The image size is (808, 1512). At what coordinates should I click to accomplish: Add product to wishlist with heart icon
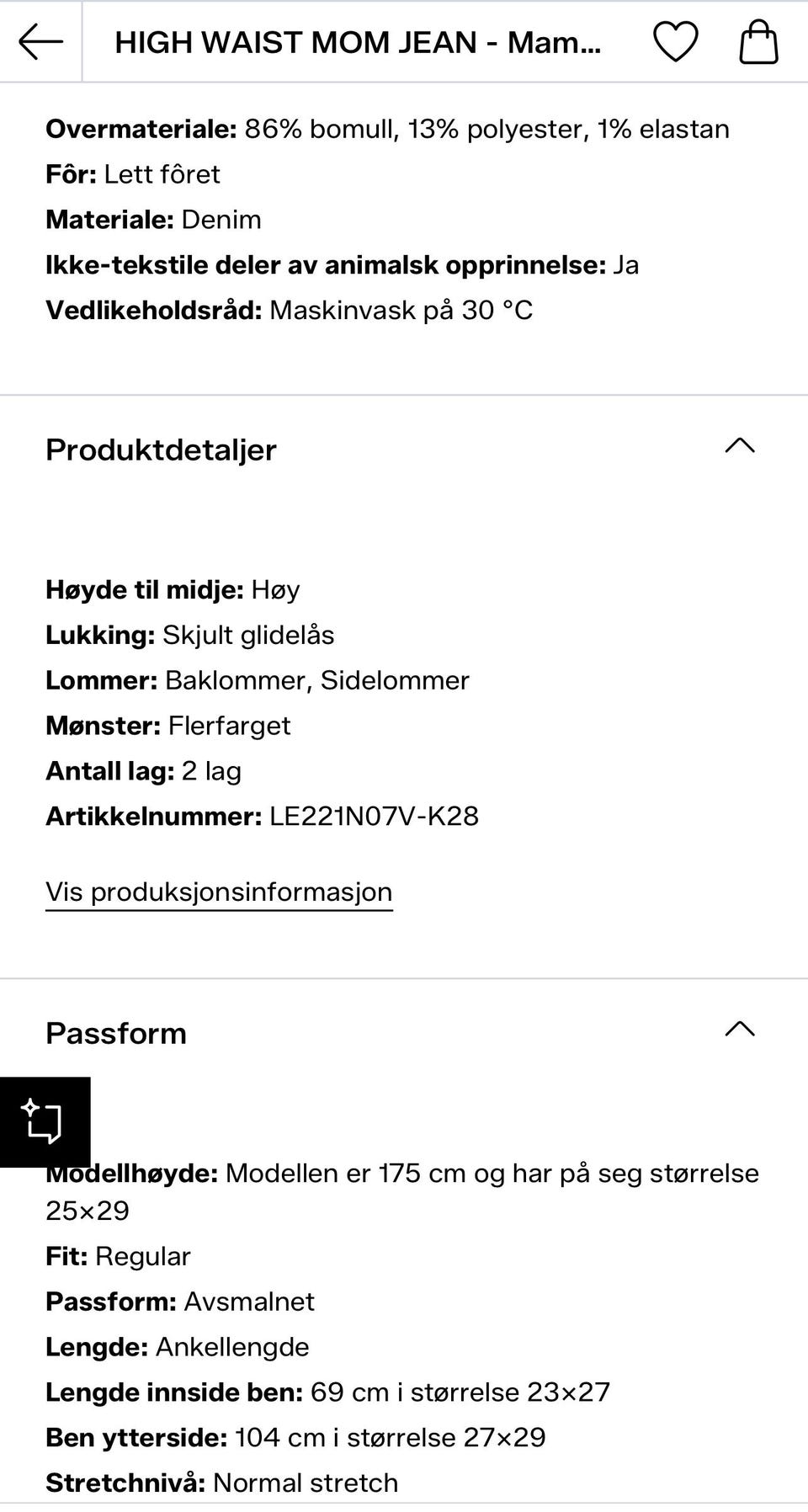676,41
